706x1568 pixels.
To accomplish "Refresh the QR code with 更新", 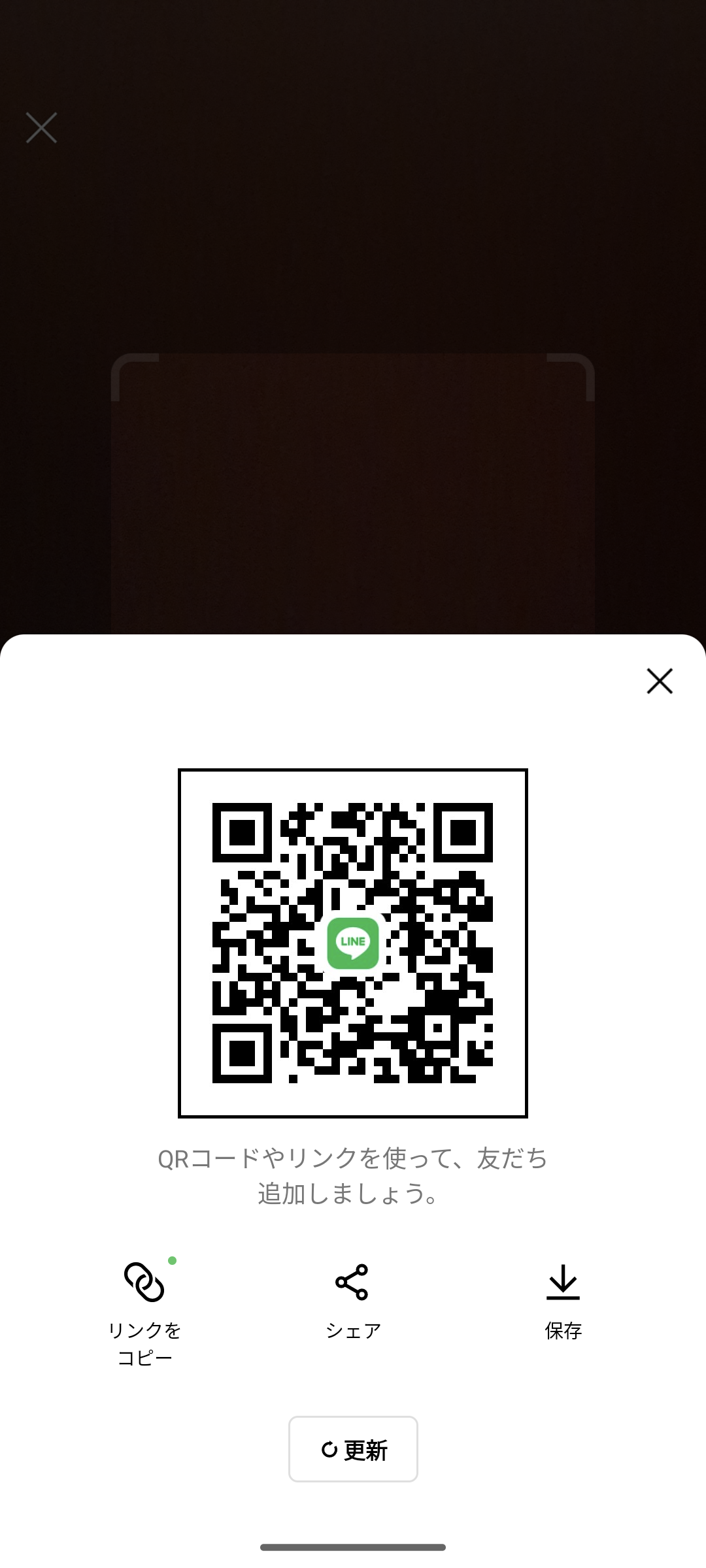I will coord(353,1449).
